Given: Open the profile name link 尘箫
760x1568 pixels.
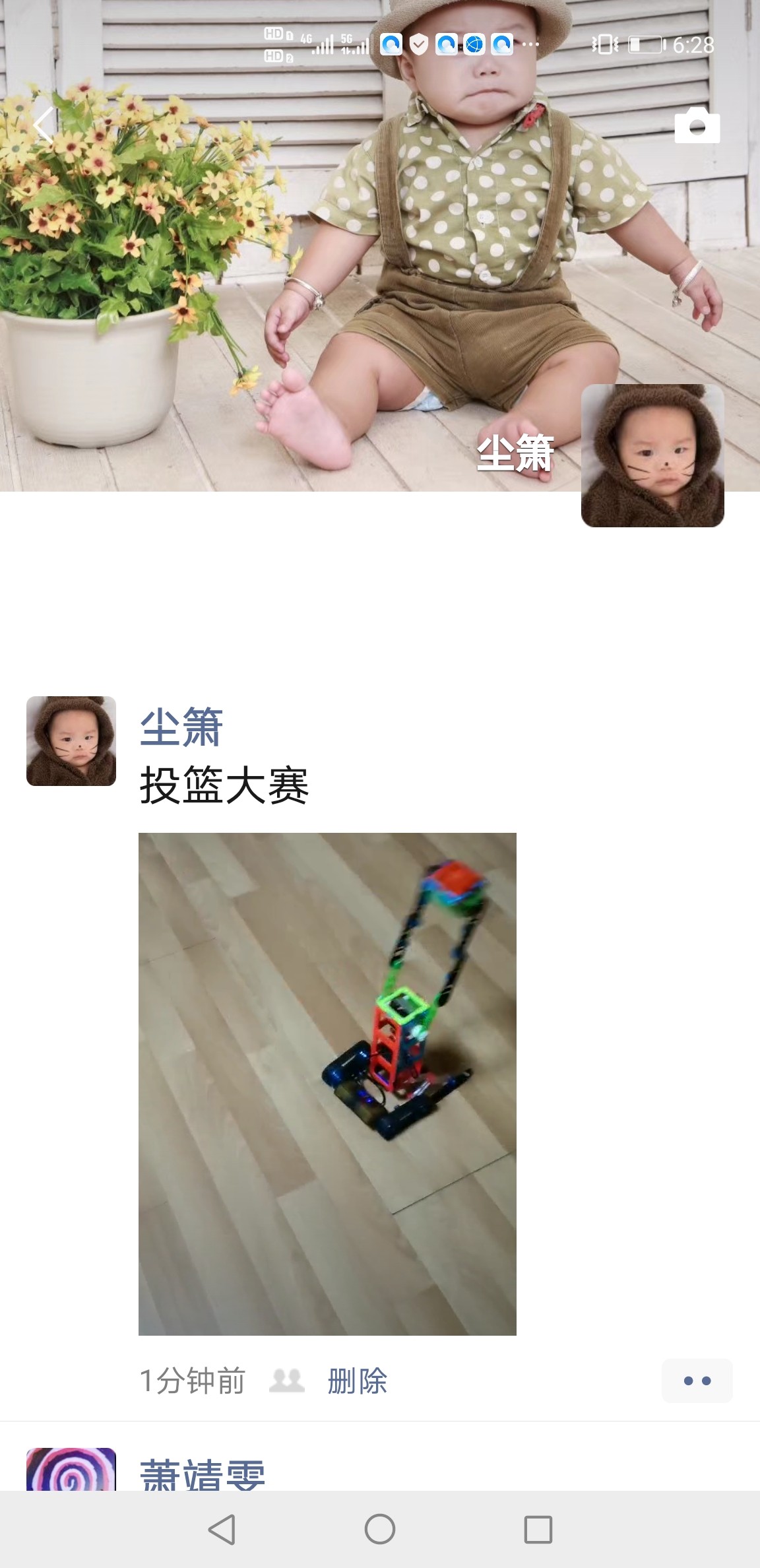Looking at the screenshot, I should point(181,727).
